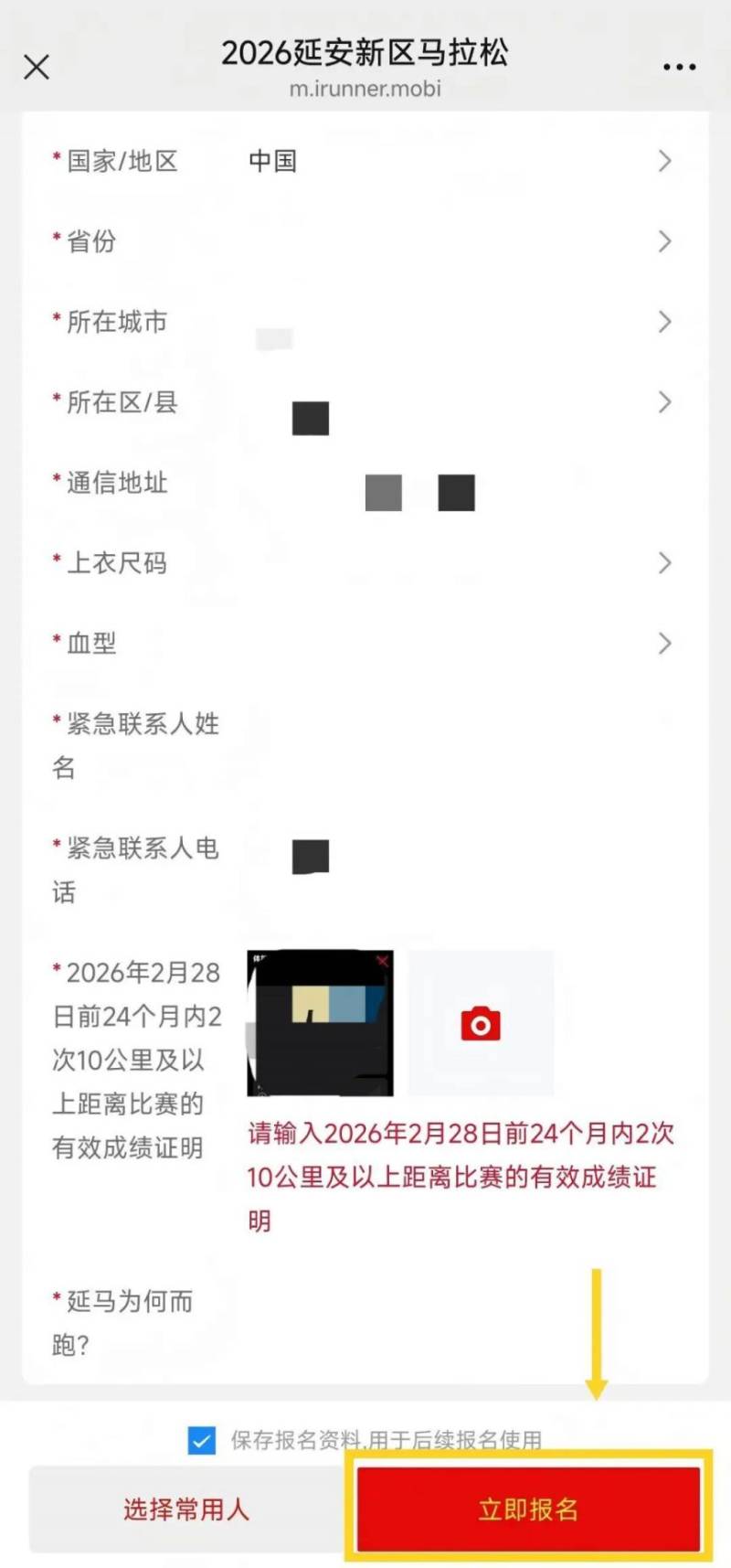Image resolution: width=731 pixels, height=1568 pixels.
Task: Click the camera icon to upload proof photo
Action: (x=480, y=1022)
